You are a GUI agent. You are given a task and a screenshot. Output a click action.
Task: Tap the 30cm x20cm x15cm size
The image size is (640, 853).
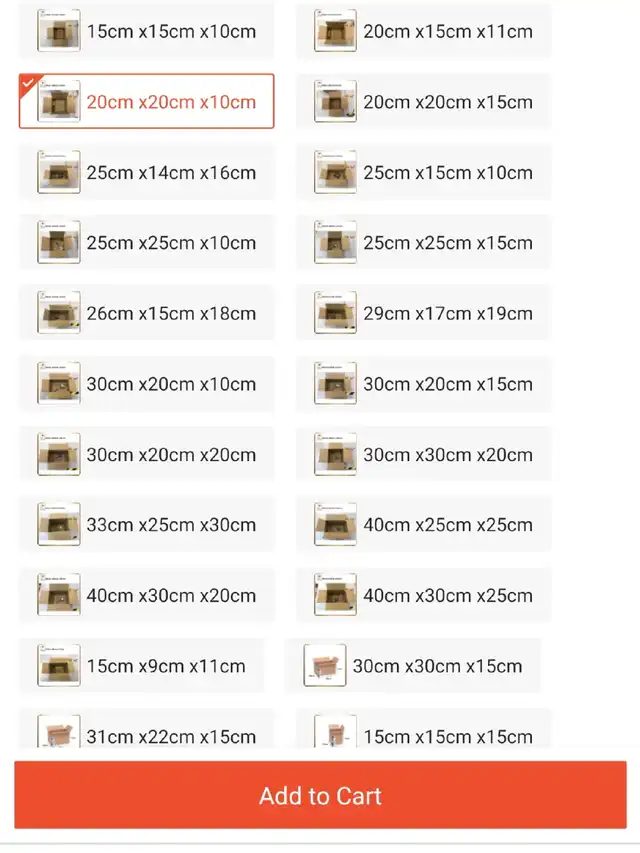coord(423,384)
